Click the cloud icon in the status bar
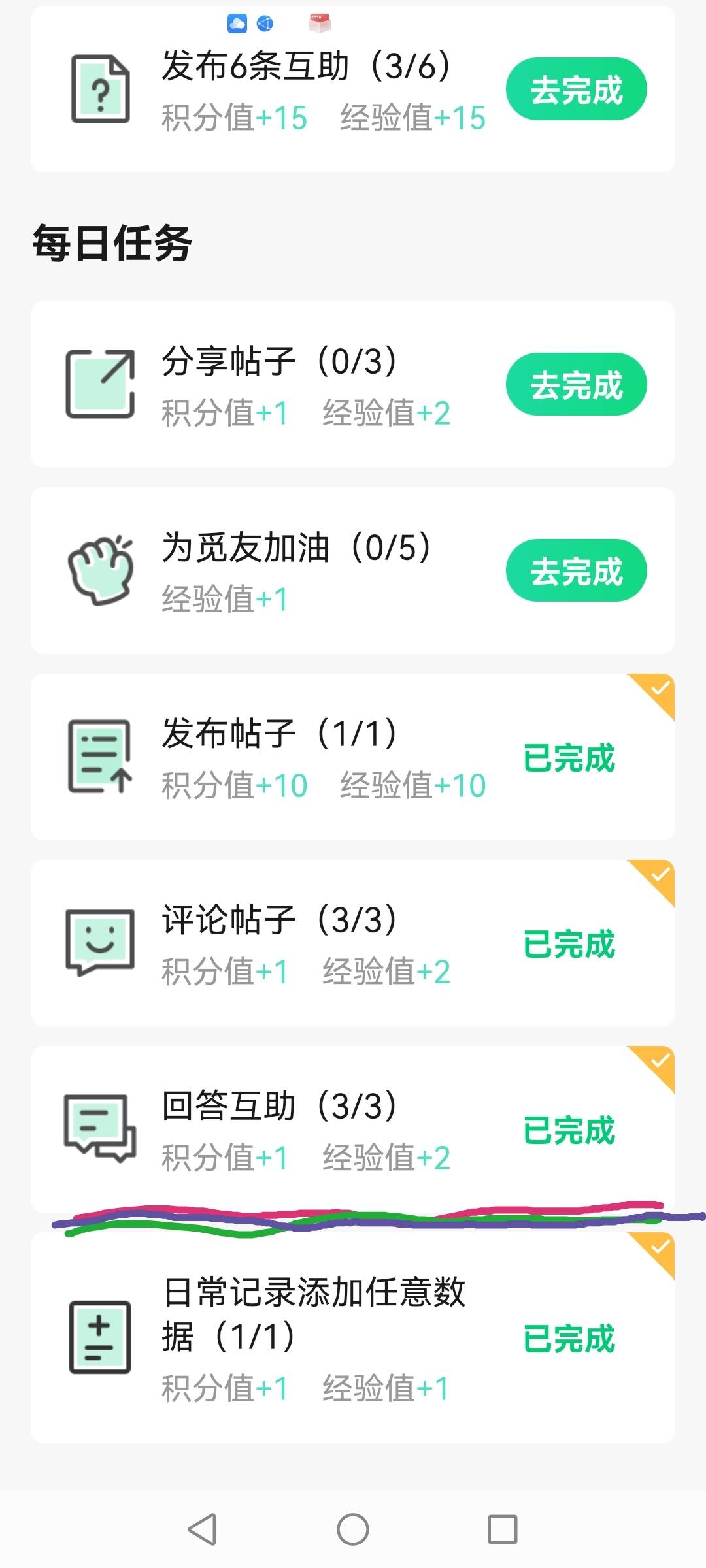The height and width of the screenshot is (1568, 706). click(237, 24)
